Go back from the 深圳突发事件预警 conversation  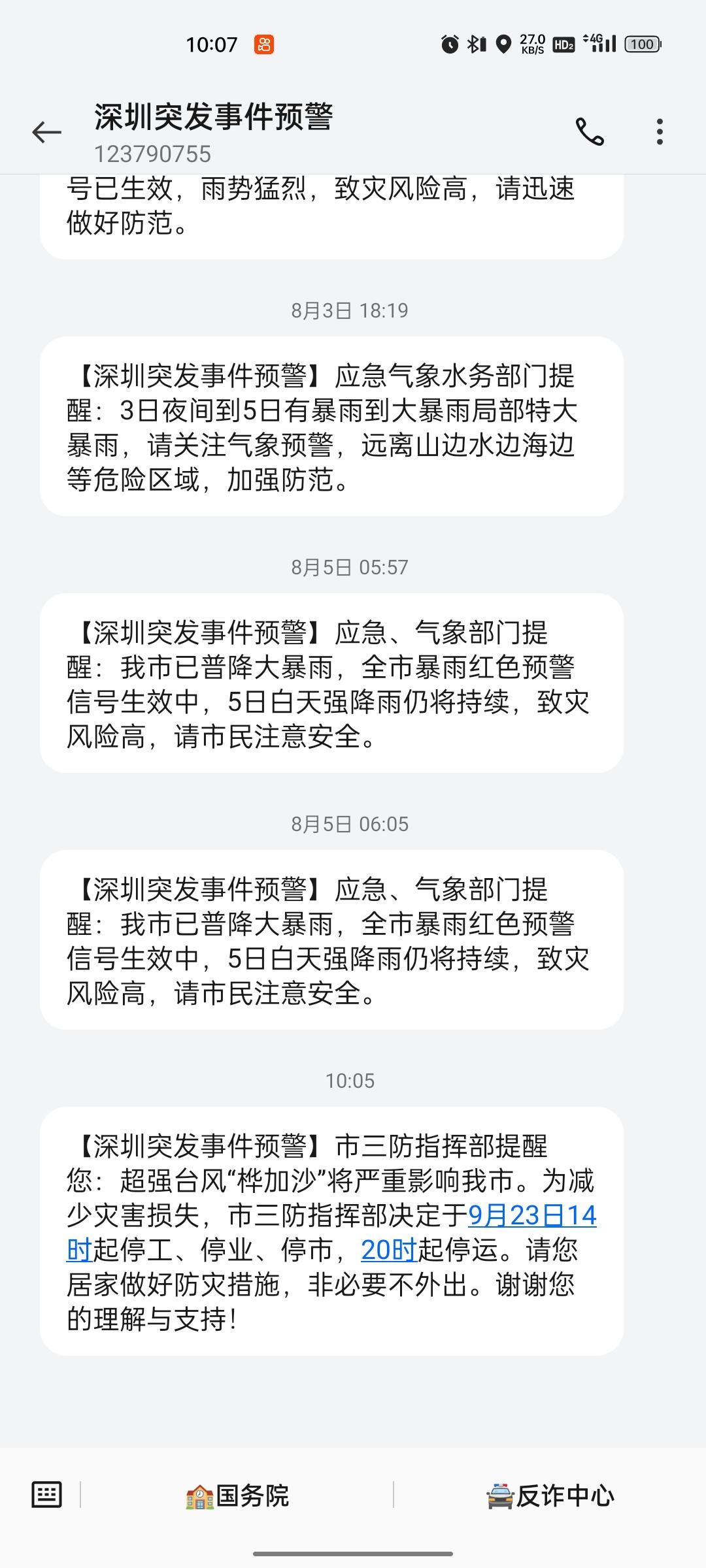coord(46,132)
